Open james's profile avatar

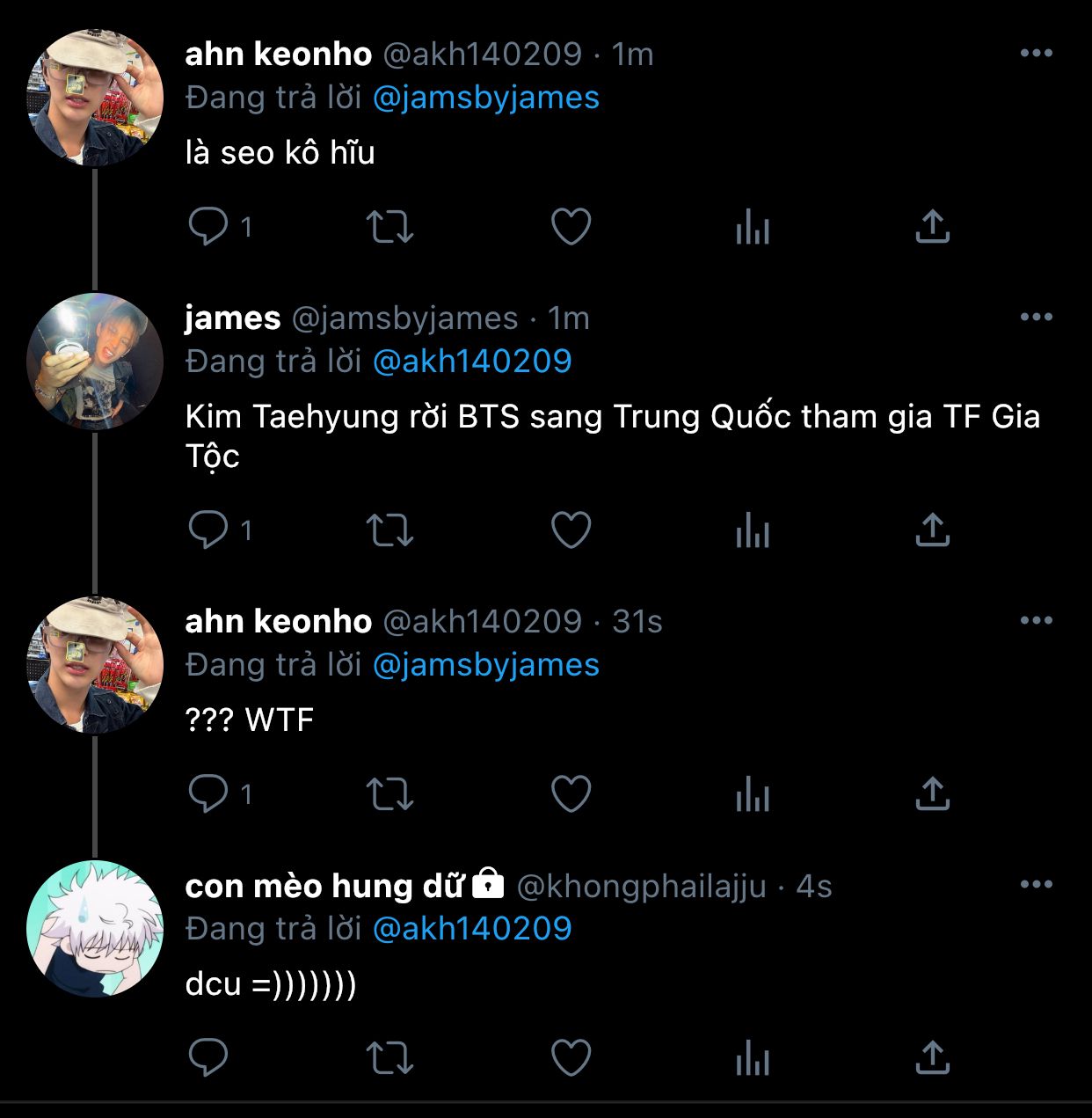(95, 362)
